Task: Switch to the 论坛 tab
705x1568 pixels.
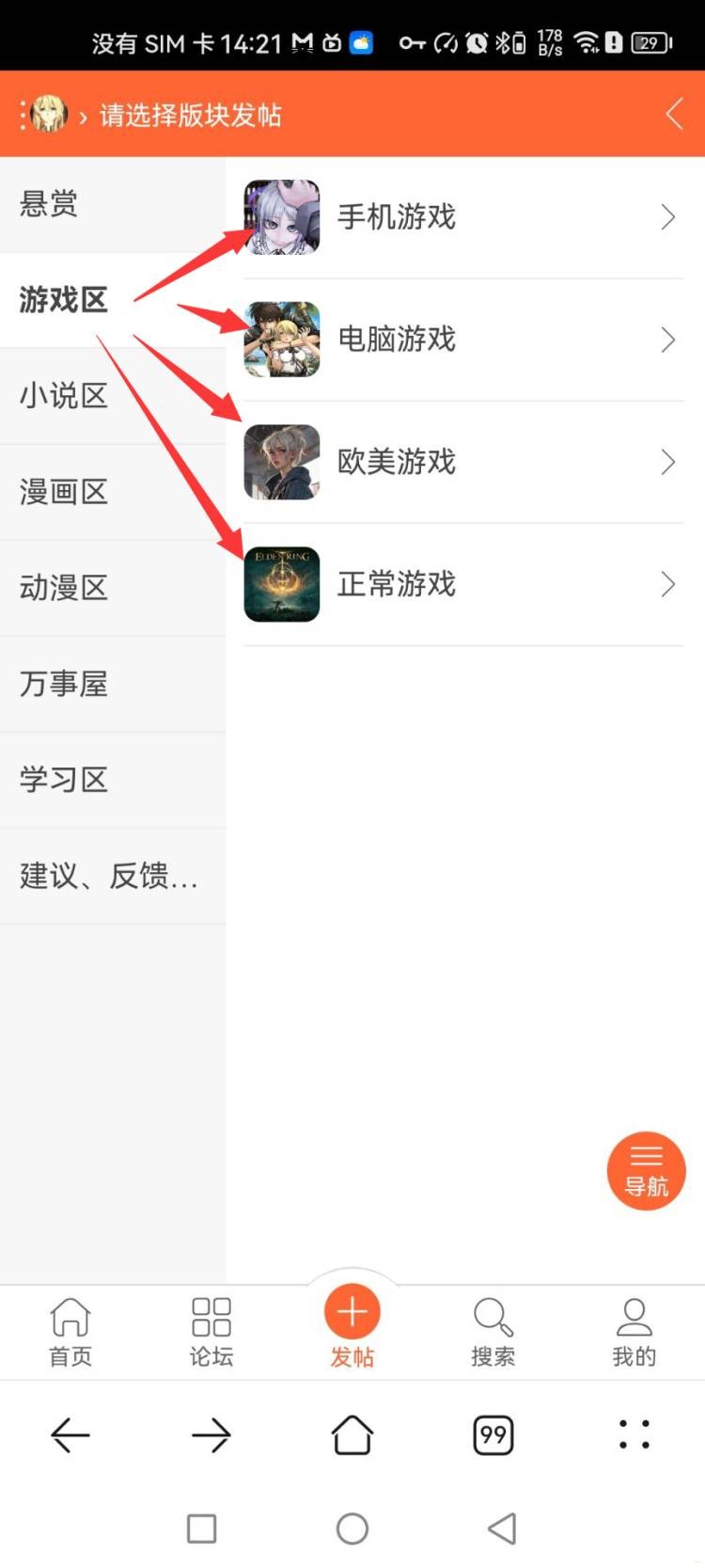Action: click(x=211, y=1330)
